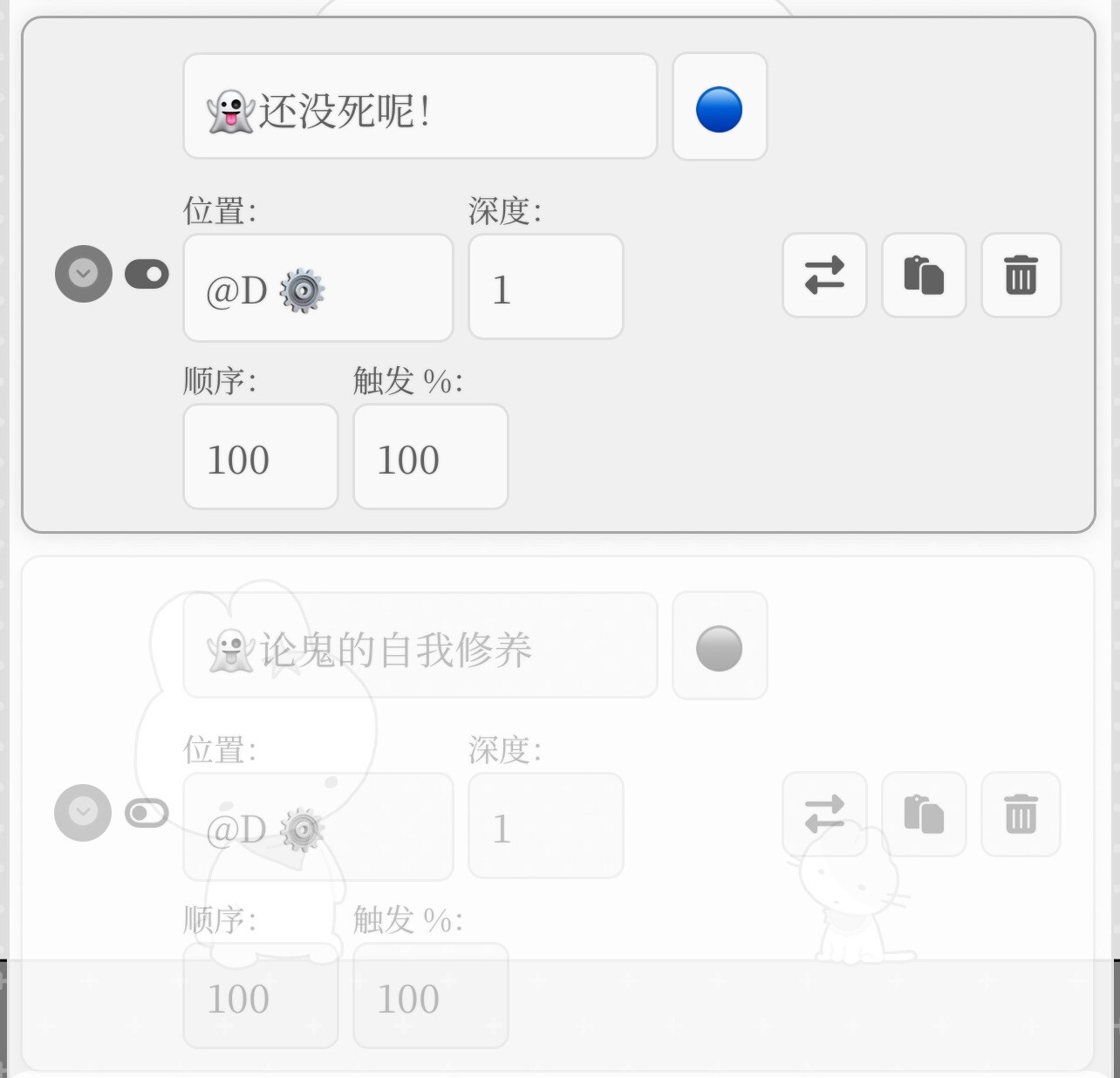Edit the title field '还没死呢!'
This screenshot has width=1120, height=1078.
(x=419, y=106)
